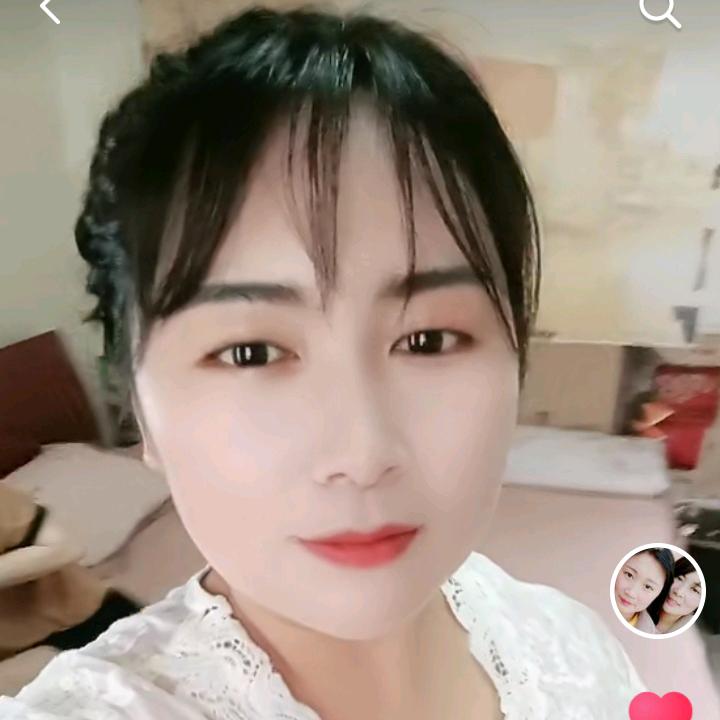Go back using the top arrow
Screen dimensions: 720x720
pyautogui.click(x=50, y=11)
